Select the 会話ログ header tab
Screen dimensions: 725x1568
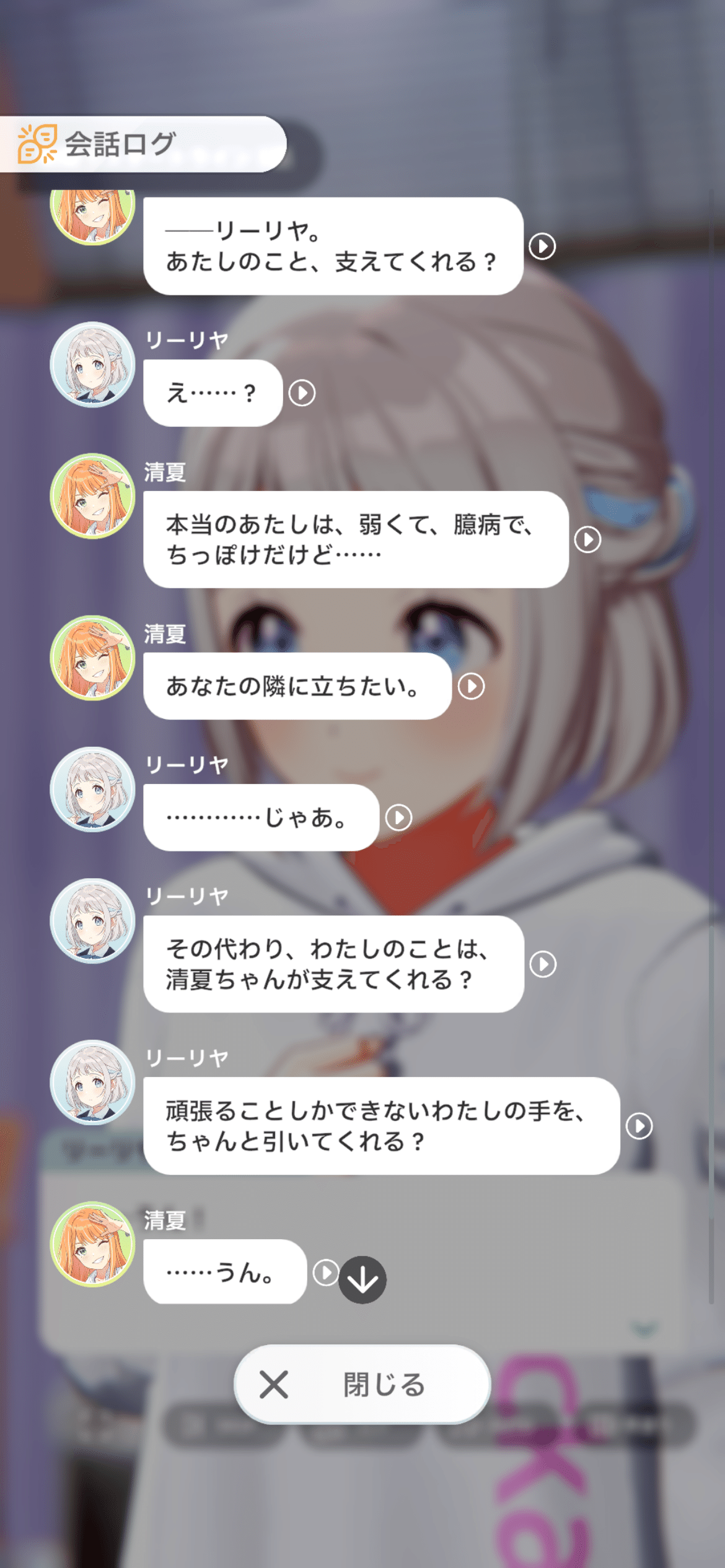118,142
